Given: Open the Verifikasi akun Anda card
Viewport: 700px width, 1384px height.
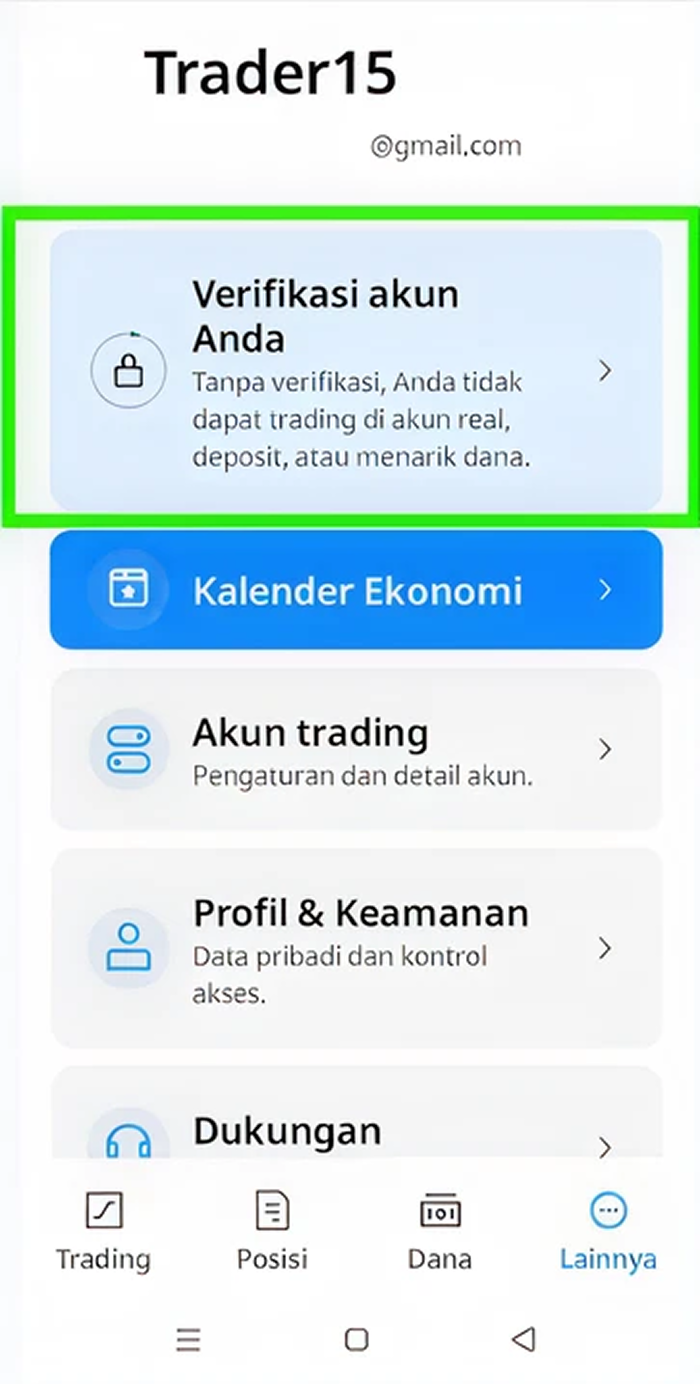Looking at the screenshot, I should [x=356, y=371].
